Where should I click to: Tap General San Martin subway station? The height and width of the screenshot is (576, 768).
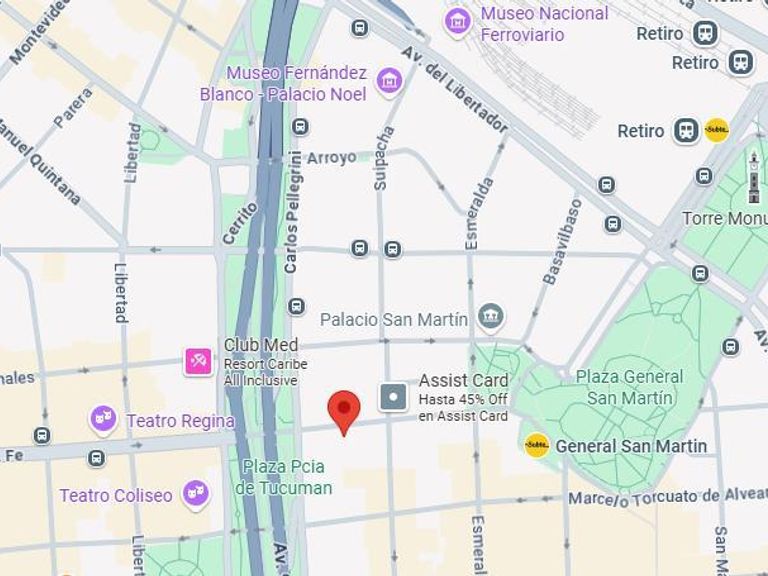[537, 445]
